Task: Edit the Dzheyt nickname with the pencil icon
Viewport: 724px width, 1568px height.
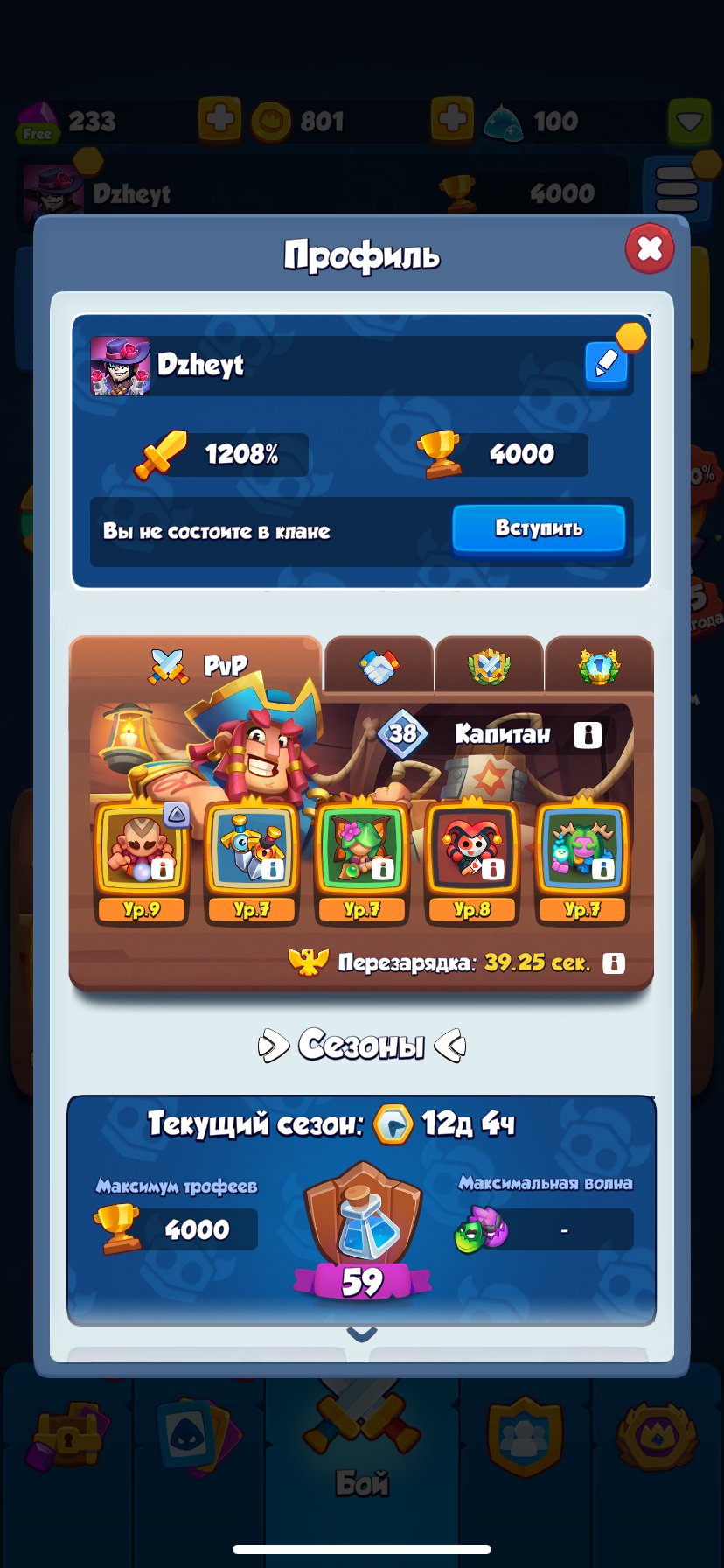Action: tap(606, 364)
